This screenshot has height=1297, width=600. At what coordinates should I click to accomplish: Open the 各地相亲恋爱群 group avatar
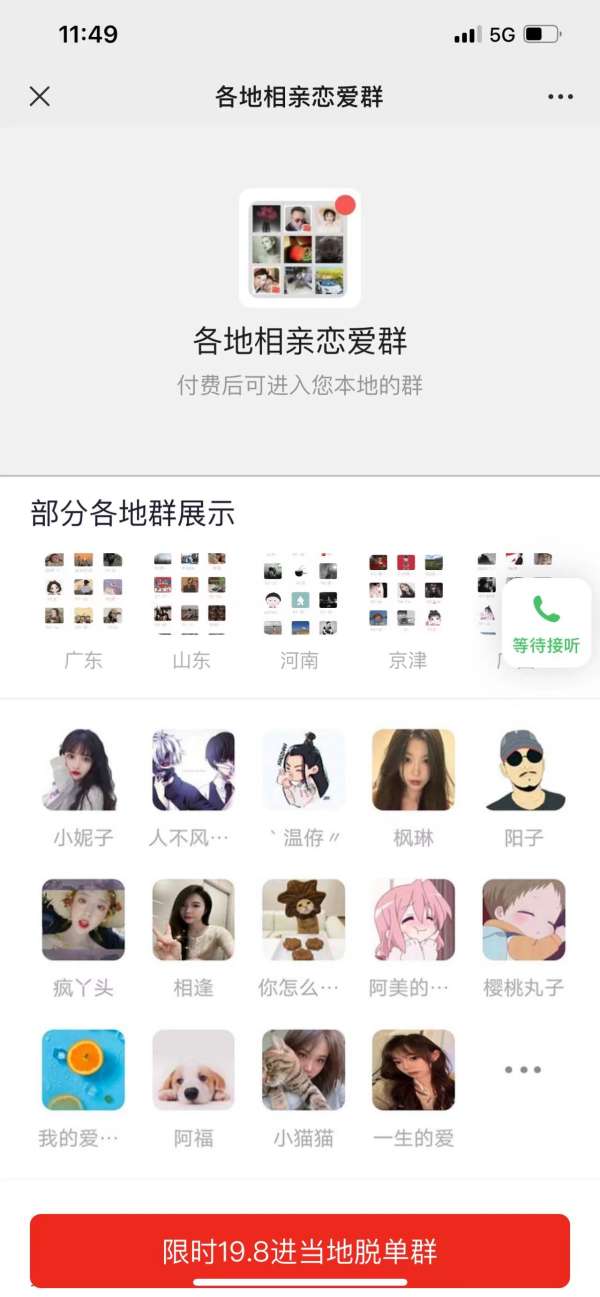pos(300,248)
